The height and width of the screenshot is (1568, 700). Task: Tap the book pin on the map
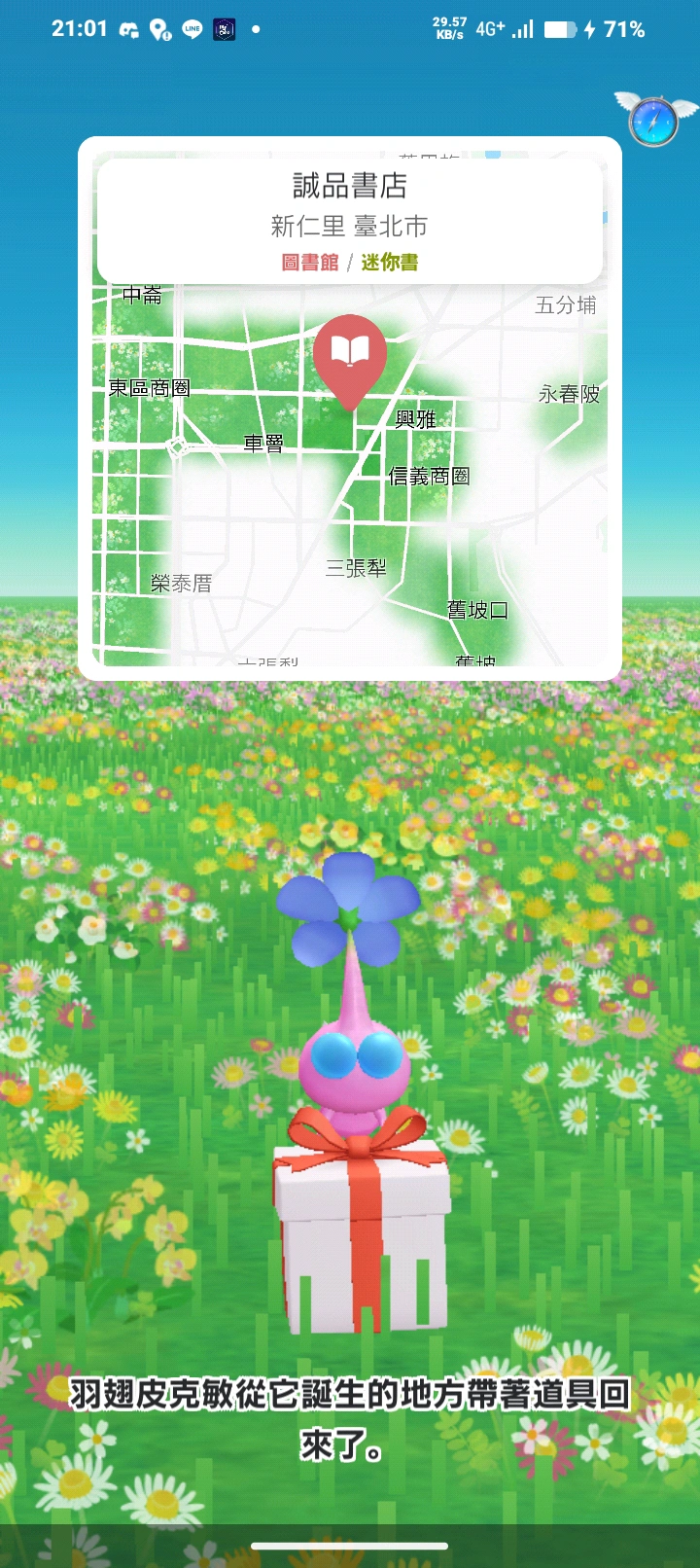pos(350,354)
